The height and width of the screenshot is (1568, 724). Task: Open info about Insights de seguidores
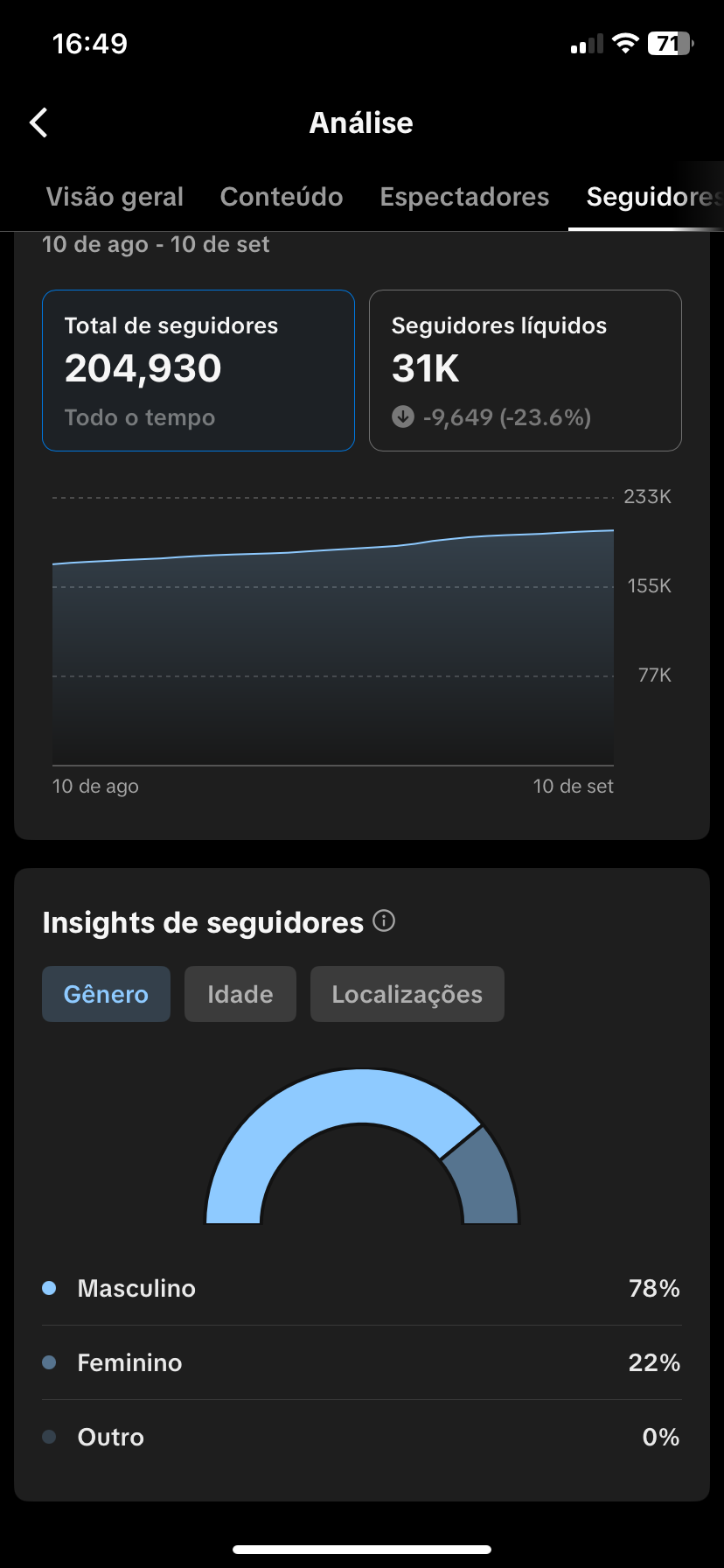[x=384, y=920]
